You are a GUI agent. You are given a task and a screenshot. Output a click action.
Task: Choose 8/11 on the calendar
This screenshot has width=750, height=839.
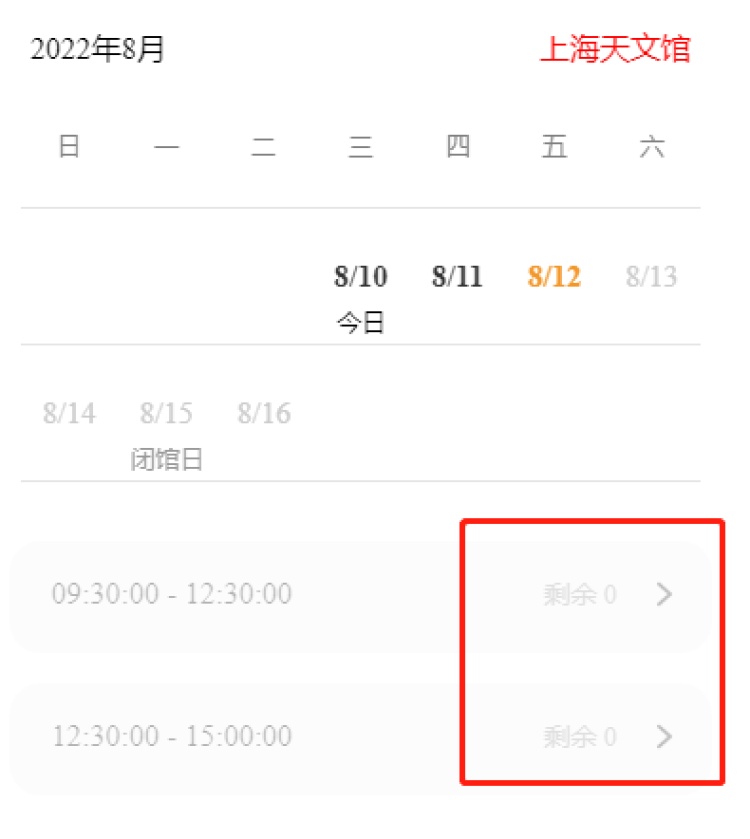point(457,277)
